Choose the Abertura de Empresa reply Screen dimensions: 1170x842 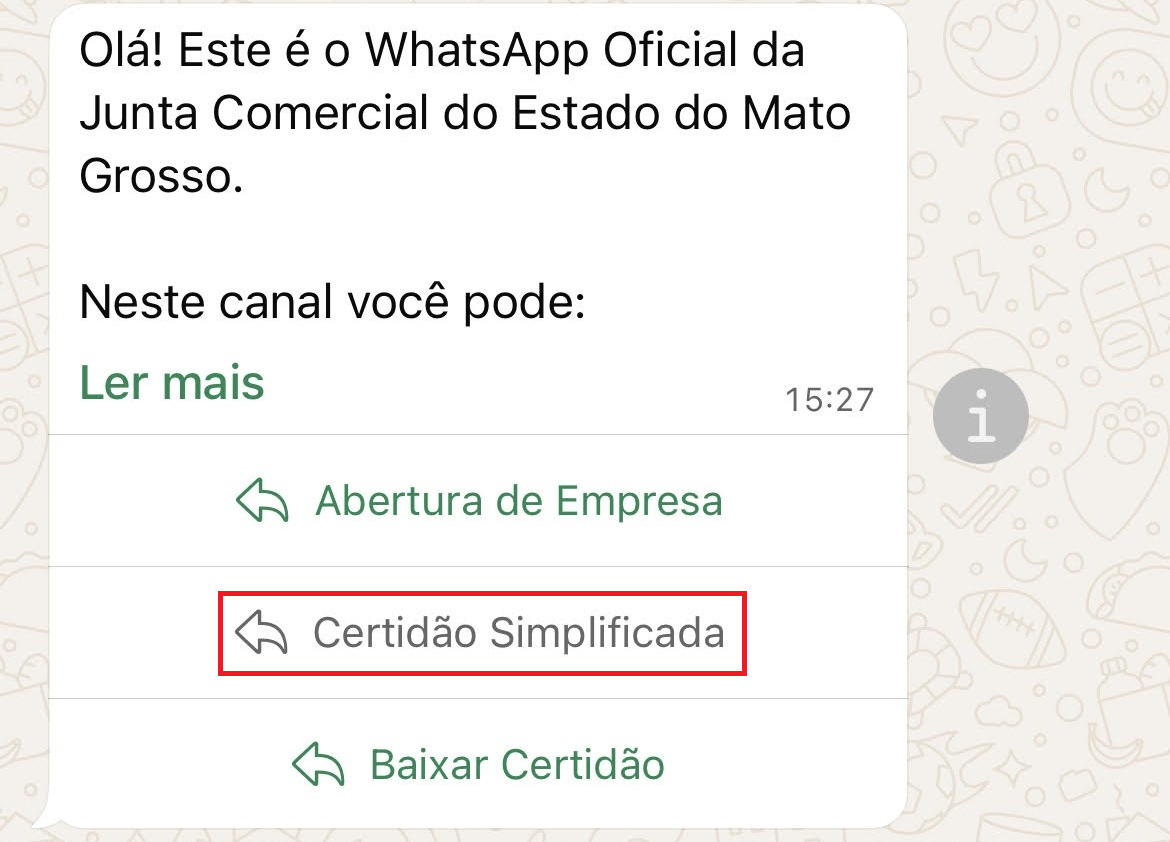[x=479, y=500]
